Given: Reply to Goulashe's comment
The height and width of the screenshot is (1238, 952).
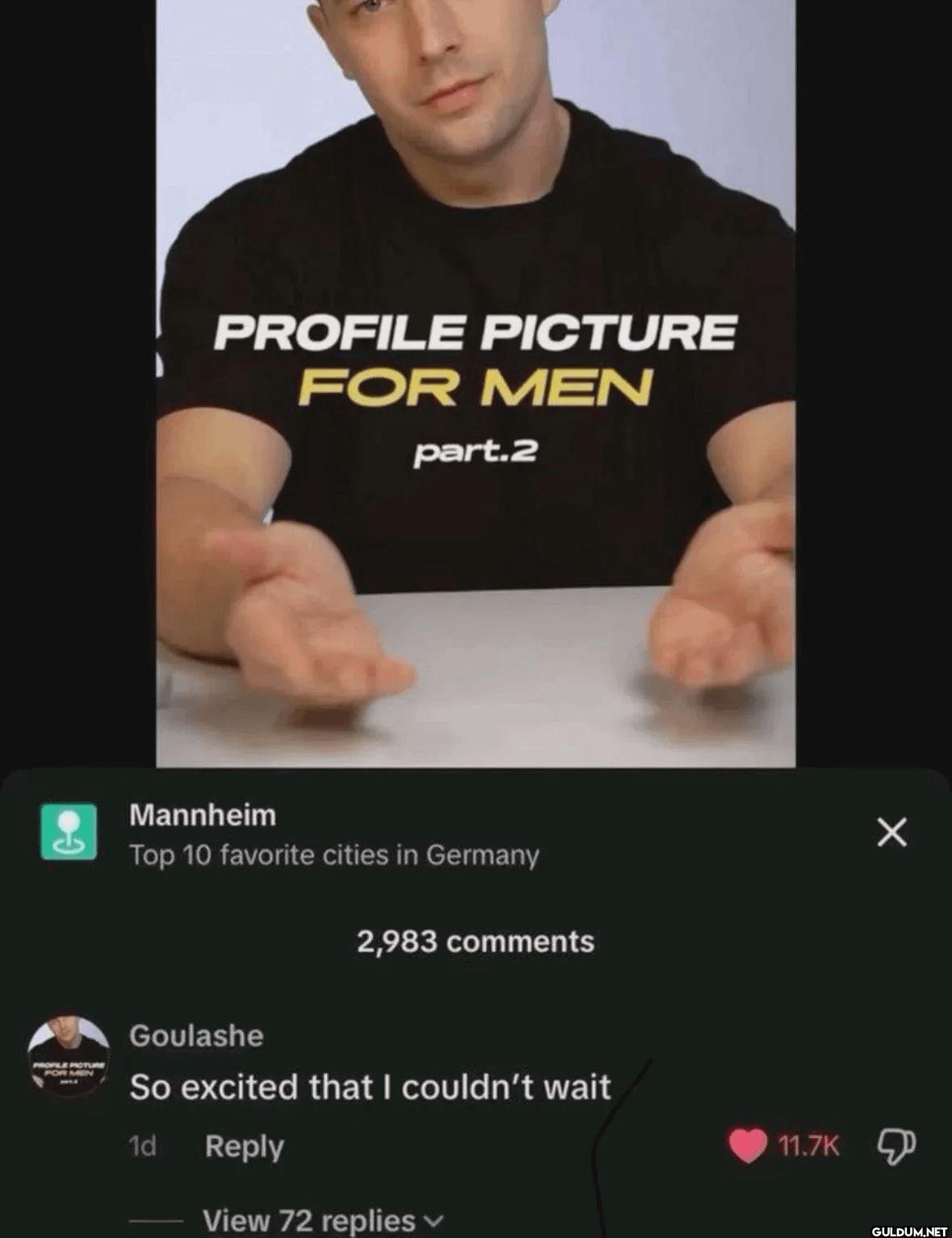Looking at the screenshot, I should point(244,1146).
